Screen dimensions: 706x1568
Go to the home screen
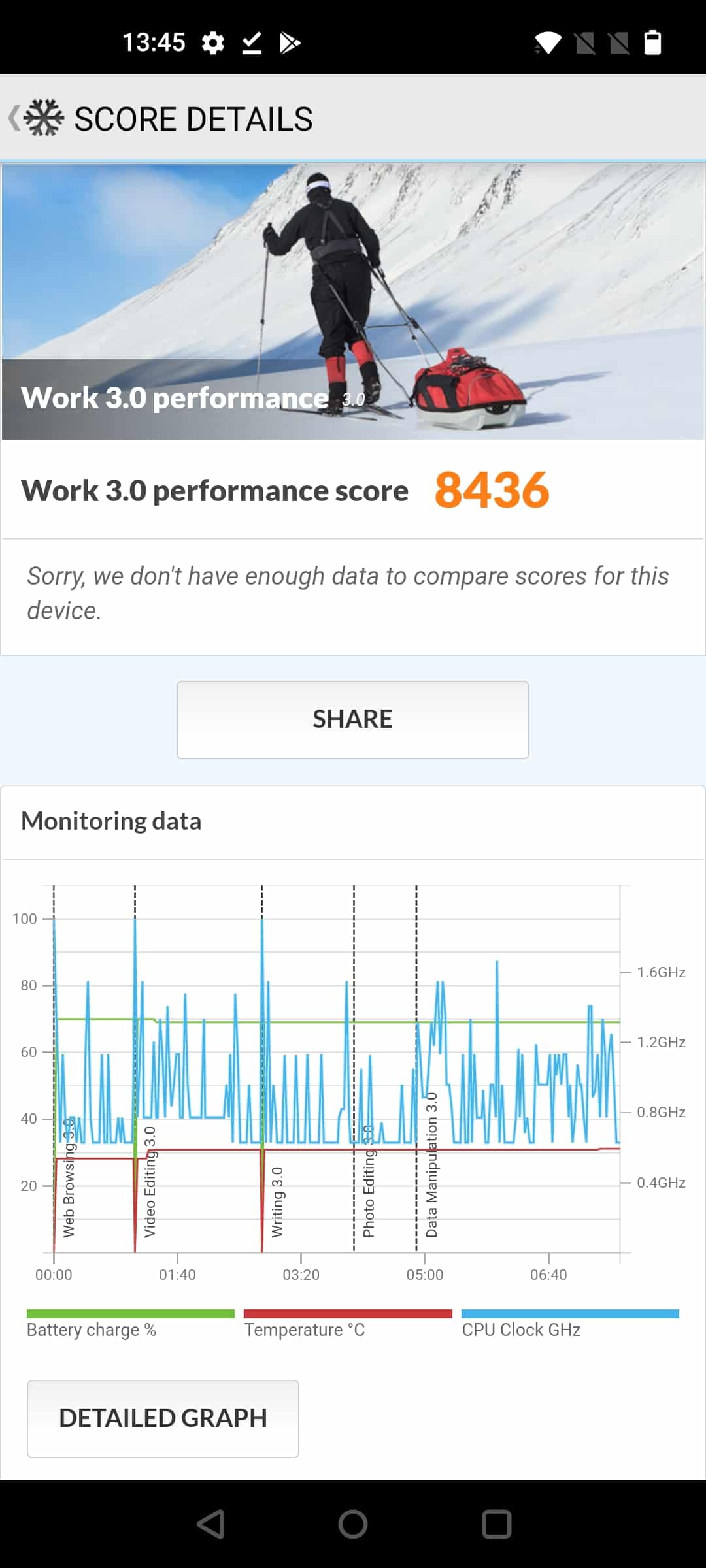(x=353, y=1524)
